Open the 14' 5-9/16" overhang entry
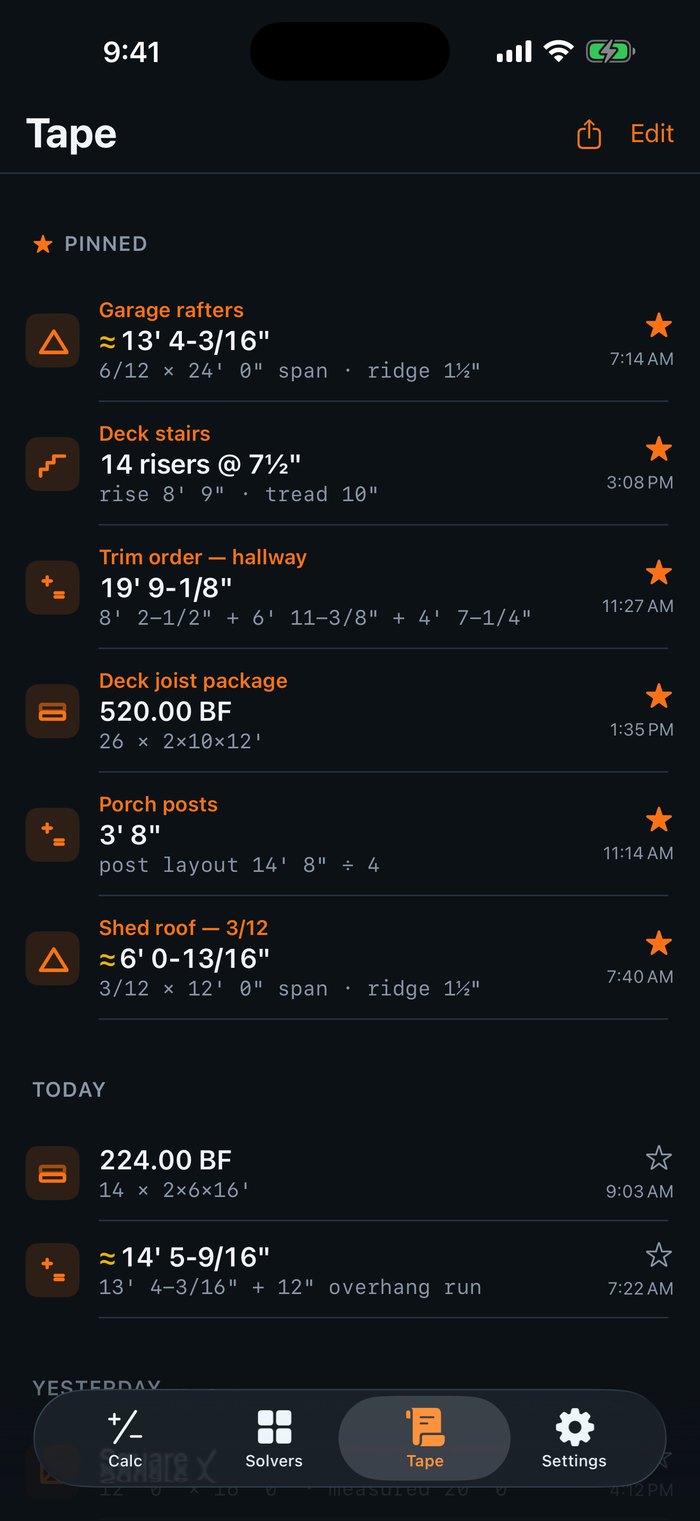This screenshot has height=1521, width=700. pyautogui.click(x=350, y=1270)
